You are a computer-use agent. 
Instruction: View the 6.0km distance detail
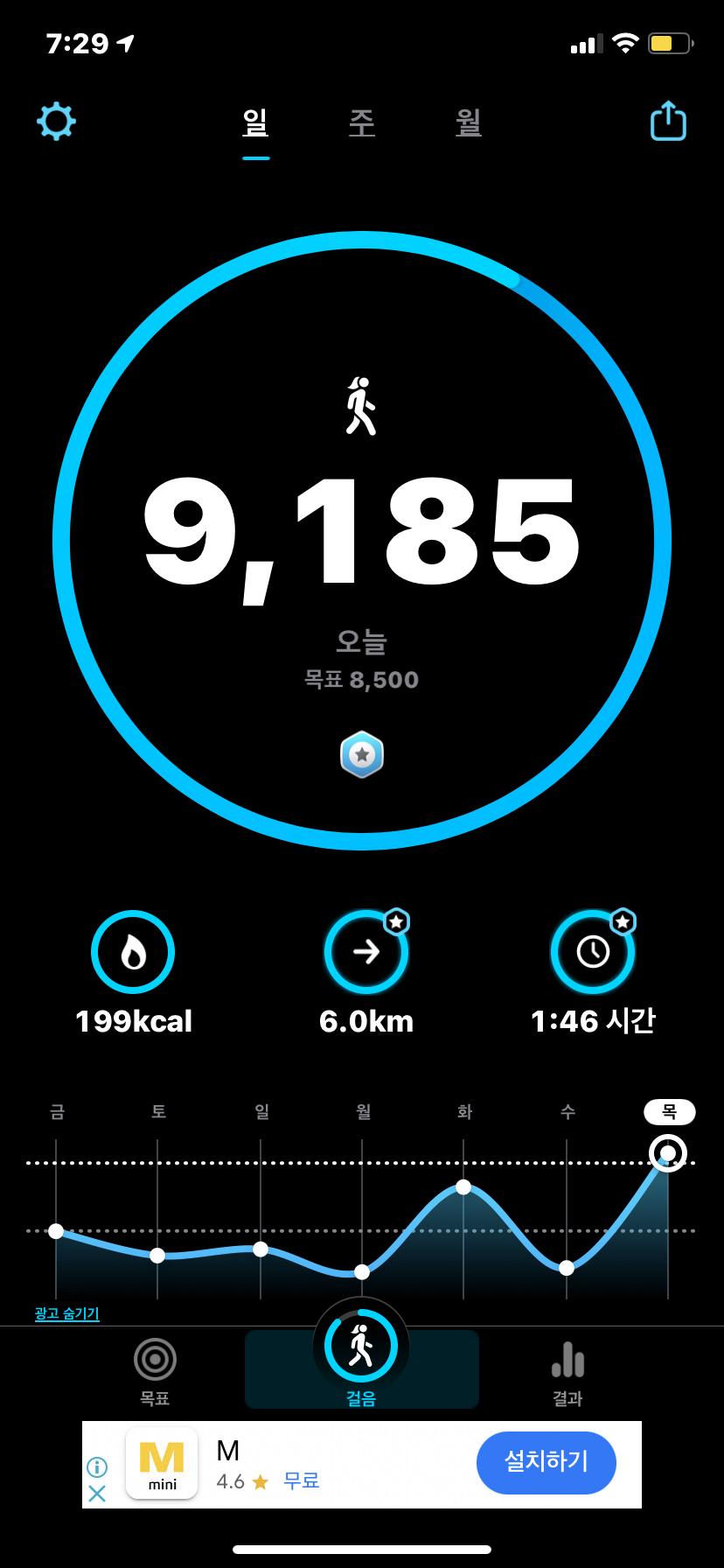tap(365, 952)
